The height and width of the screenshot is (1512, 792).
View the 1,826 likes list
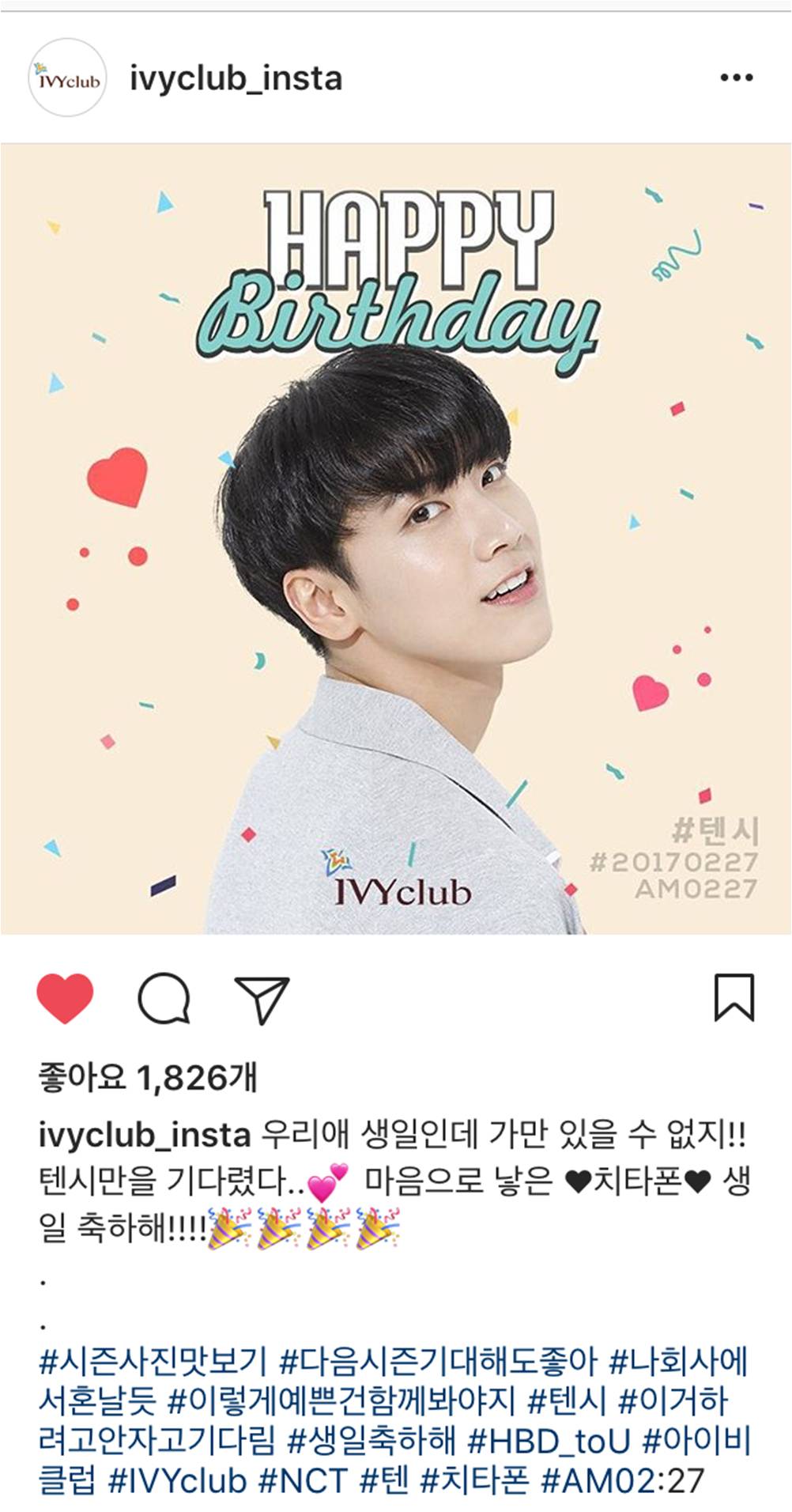[x=147, y=1077]
